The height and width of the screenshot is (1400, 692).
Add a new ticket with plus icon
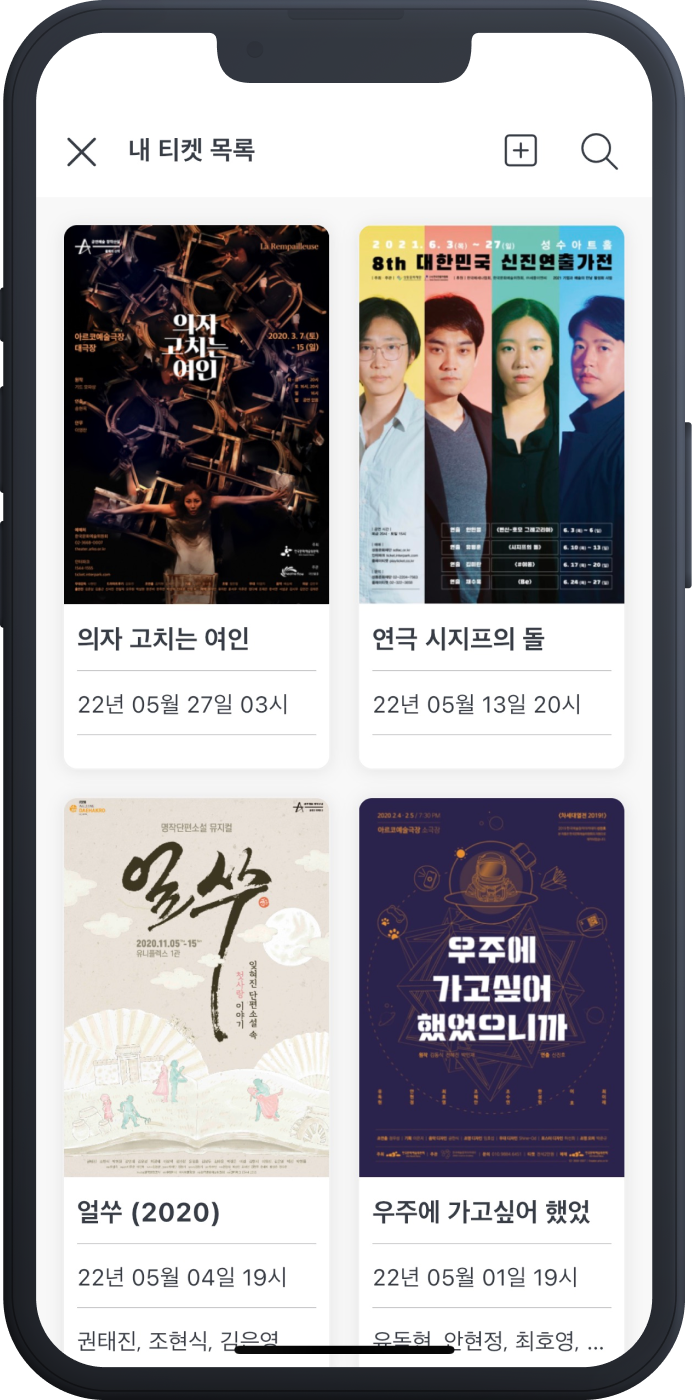pos(520,151)
